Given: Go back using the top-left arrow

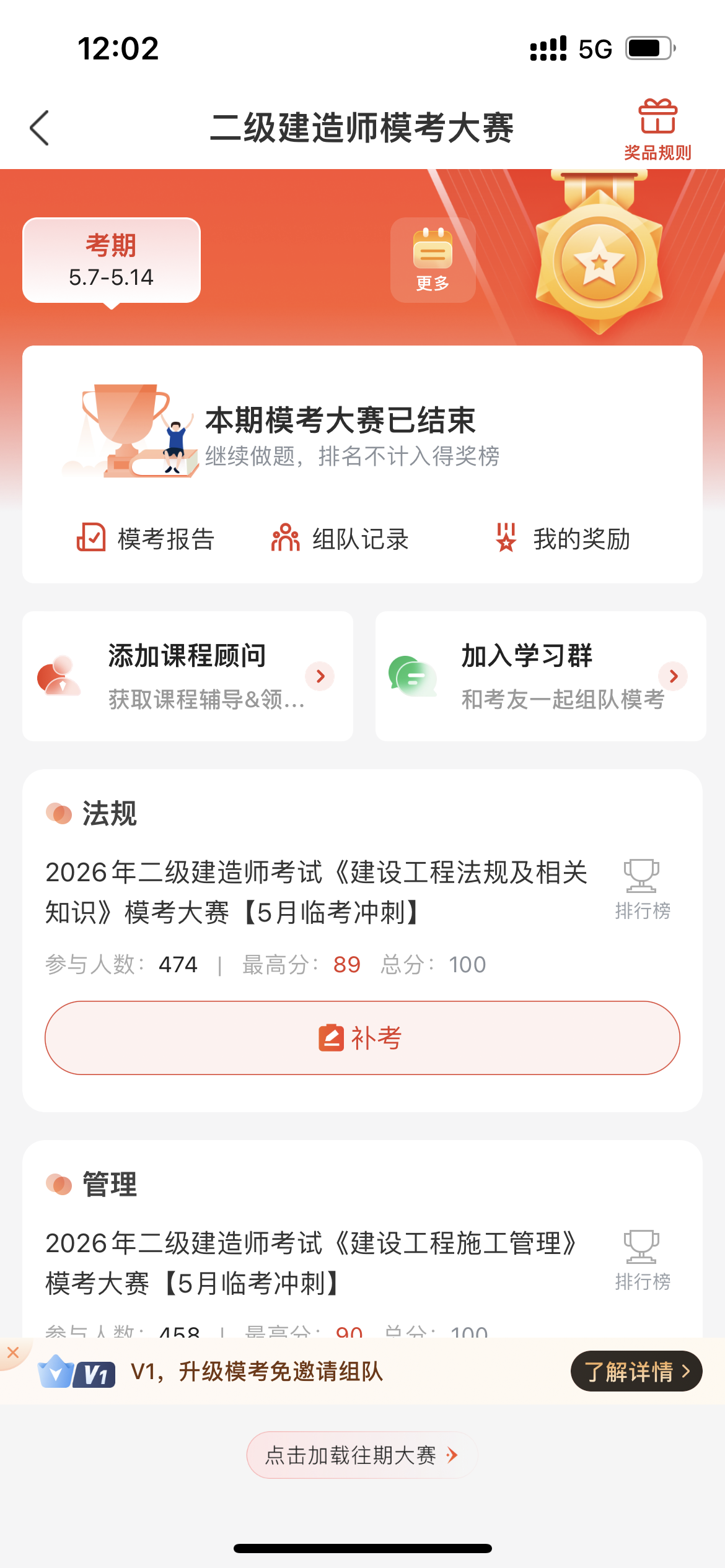Looking at the screenshot, I should click(x=39, y=128).
